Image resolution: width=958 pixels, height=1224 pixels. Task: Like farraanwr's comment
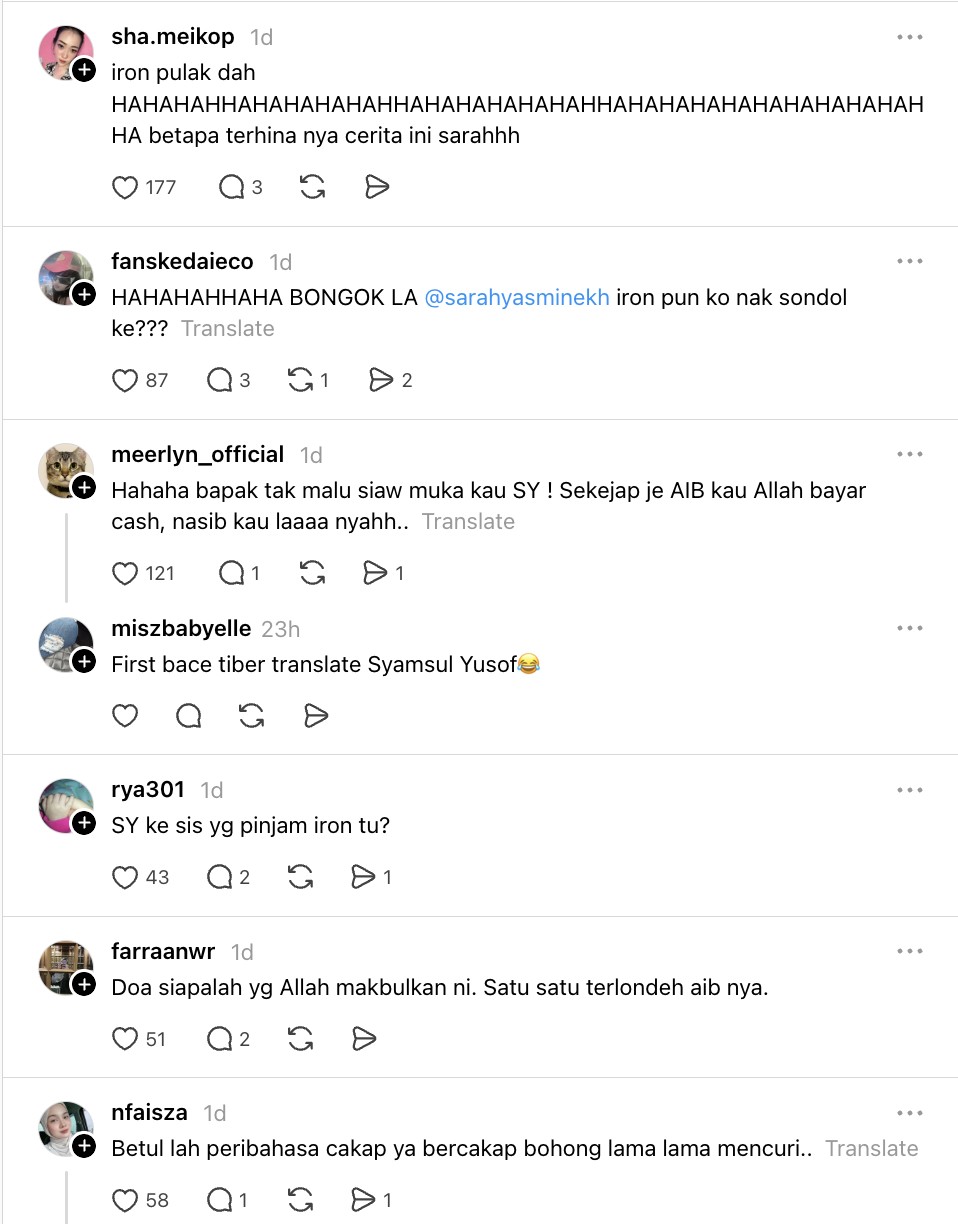tap(125, 1039)
